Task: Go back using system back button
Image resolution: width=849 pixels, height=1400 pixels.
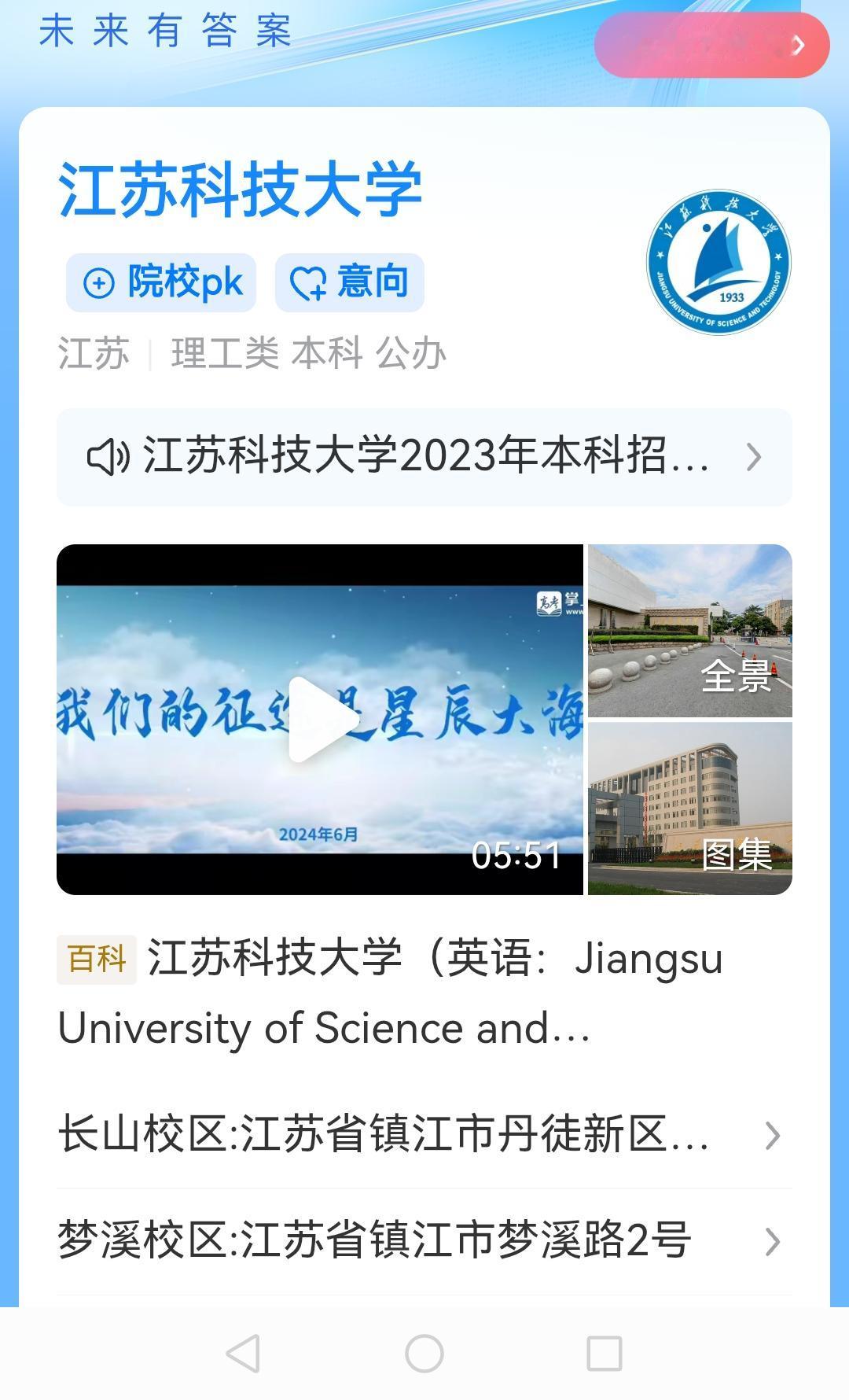Action: pos(243,1354)
